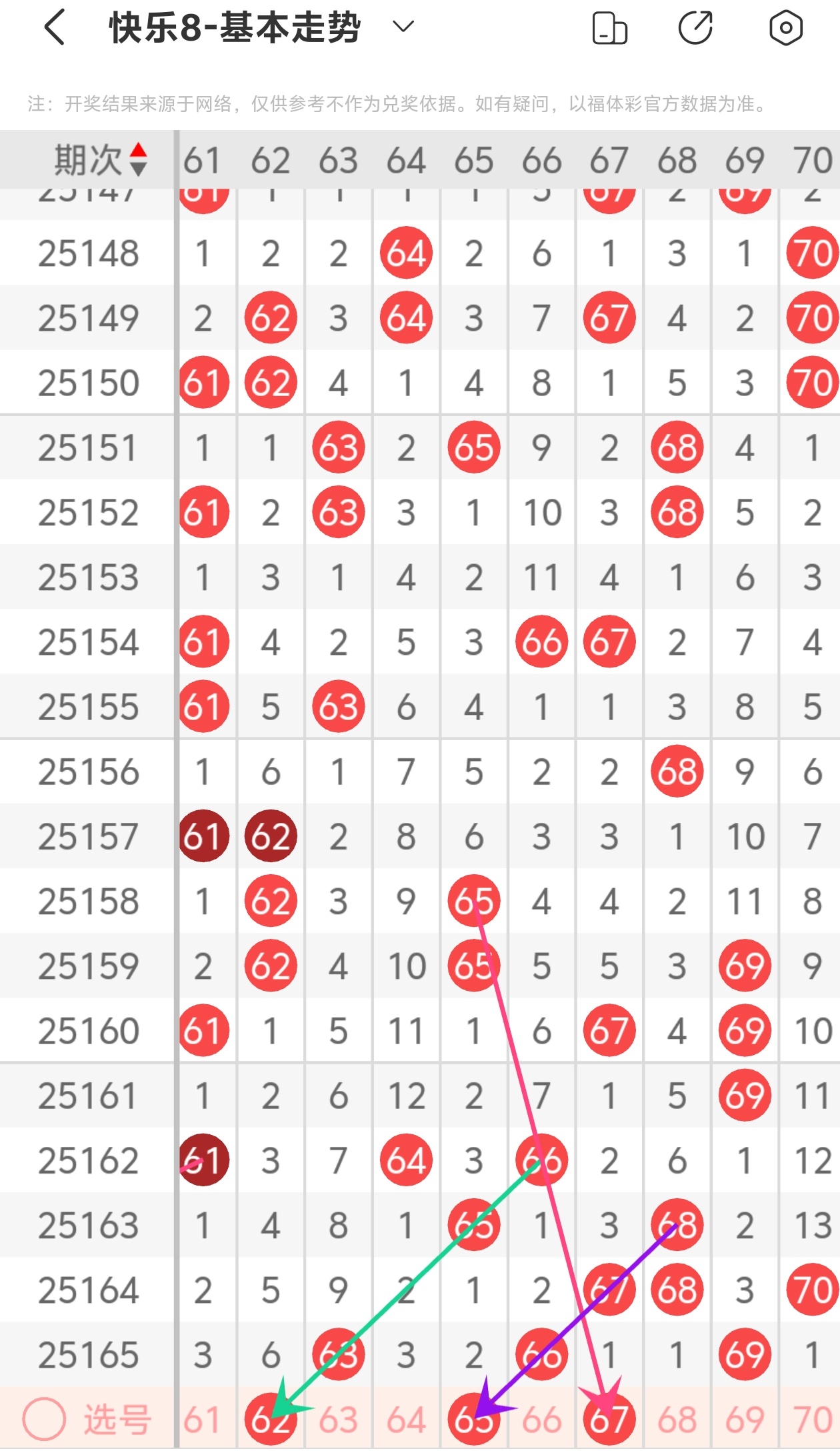Choose number 64 in the 选号 row
Screen dimensions: 840x1453
coord(406,1420)
